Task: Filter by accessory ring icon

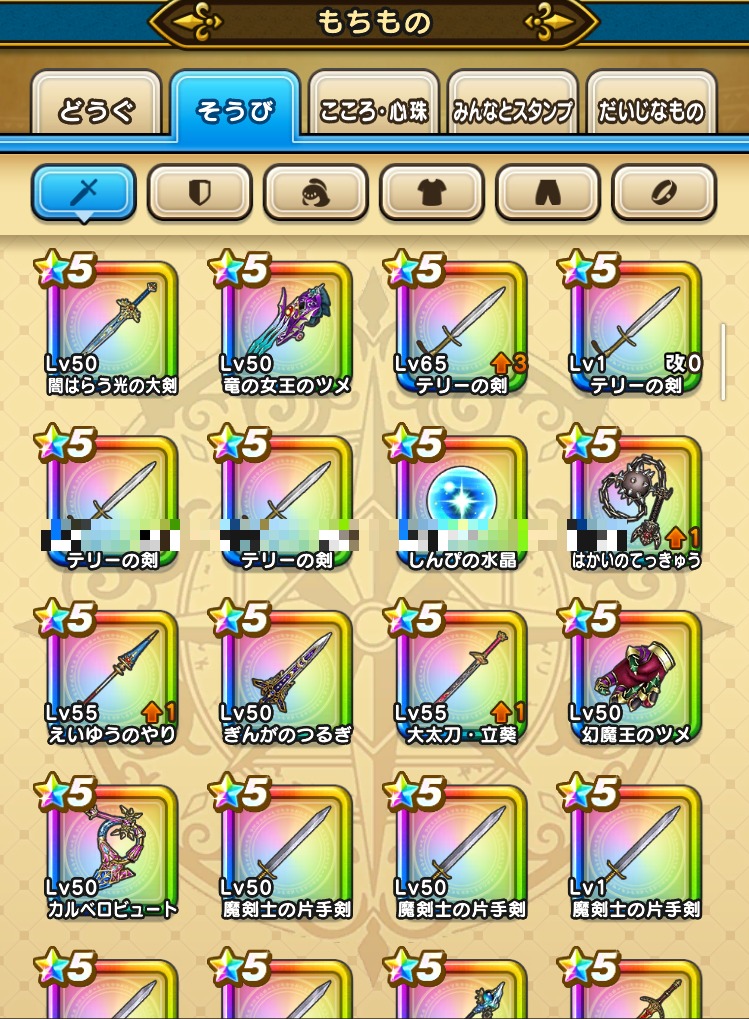Action: (x=664, y=192)
